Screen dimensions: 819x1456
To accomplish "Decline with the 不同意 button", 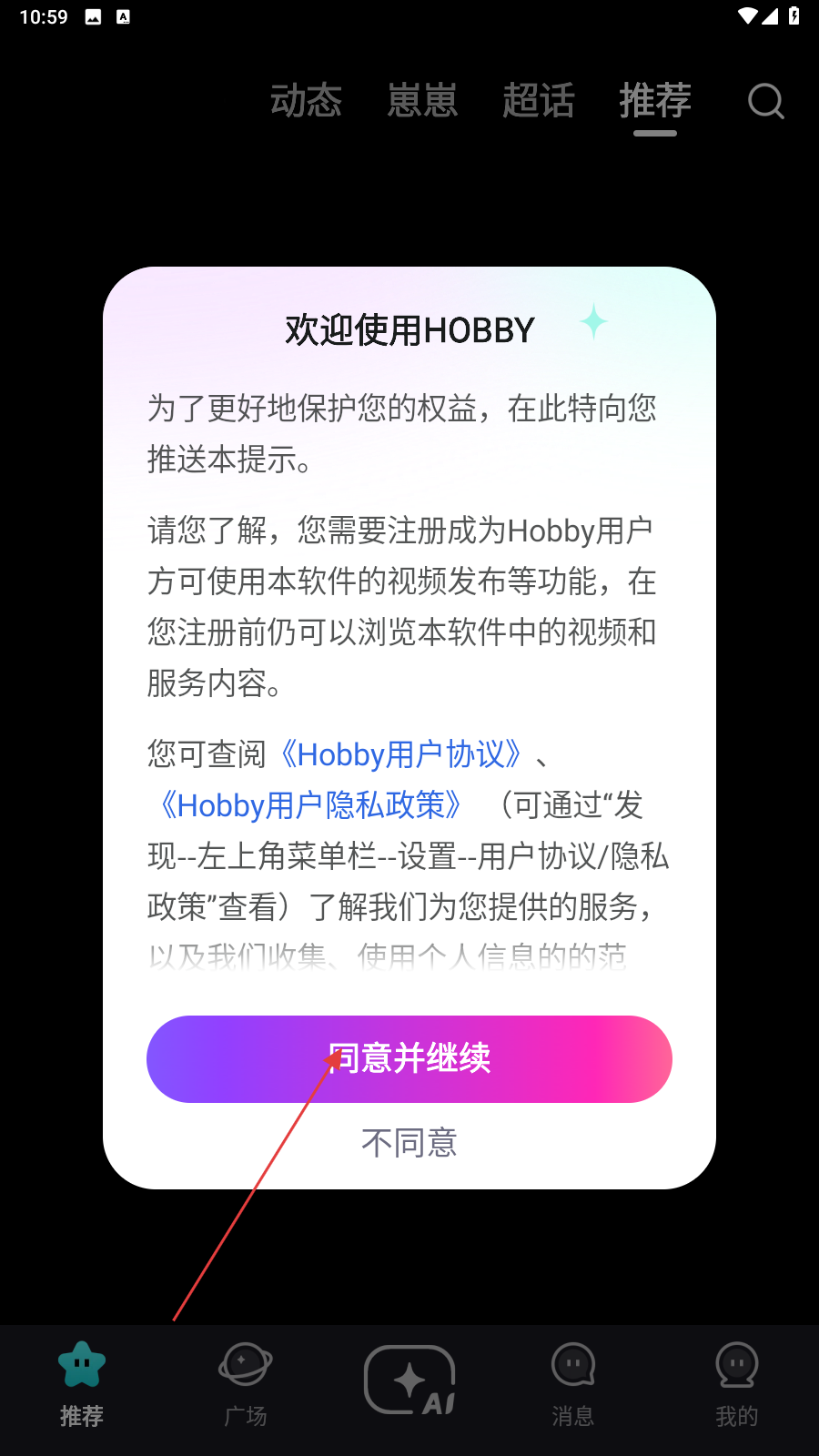I will tap(409, 1142).
